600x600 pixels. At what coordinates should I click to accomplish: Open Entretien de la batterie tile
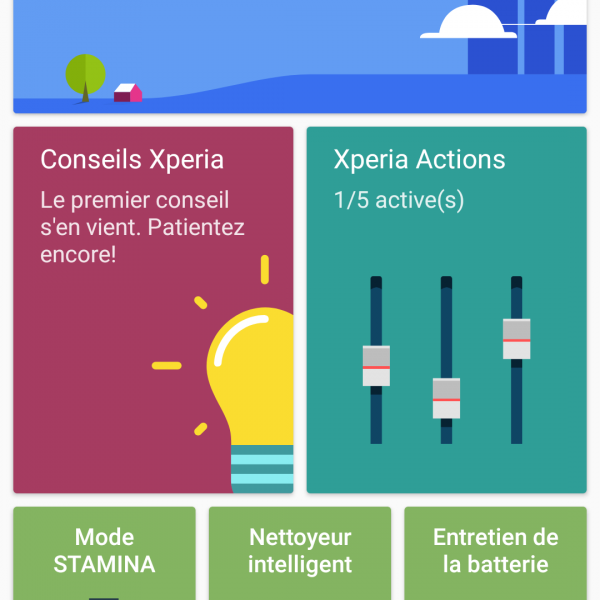(495, 552)
